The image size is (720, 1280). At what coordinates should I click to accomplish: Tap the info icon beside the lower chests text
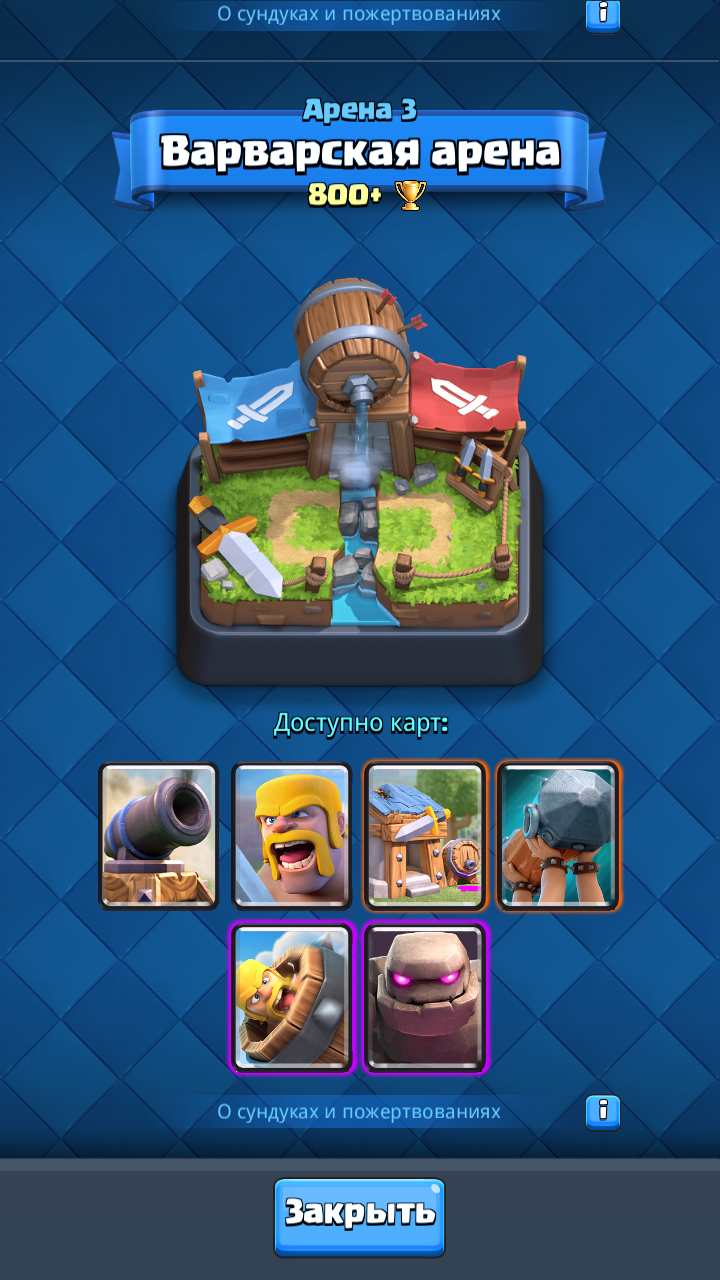pos(603,1112)
